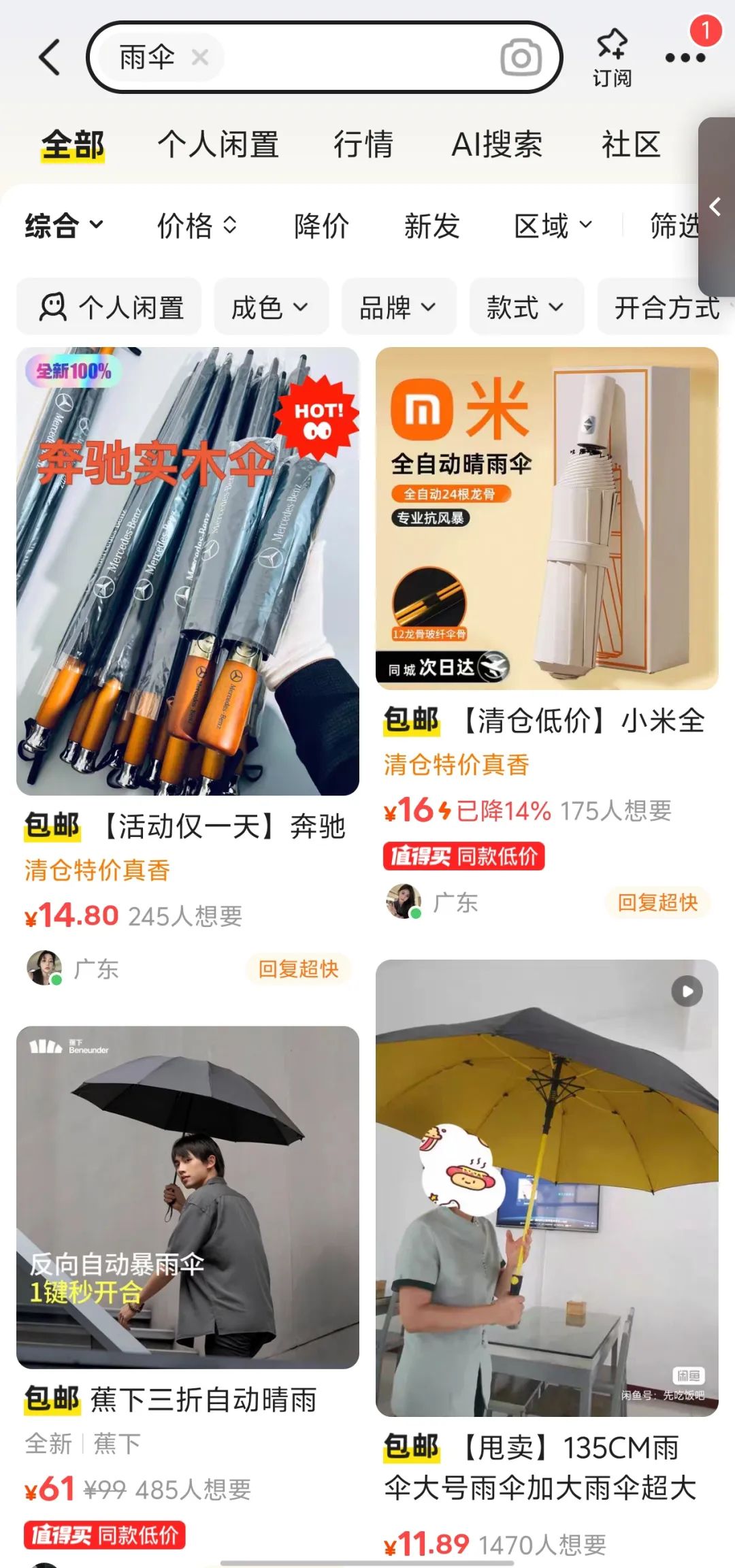
Task: Clear the 雨伞 keyword with the X icon
Action: click(199, 58)
